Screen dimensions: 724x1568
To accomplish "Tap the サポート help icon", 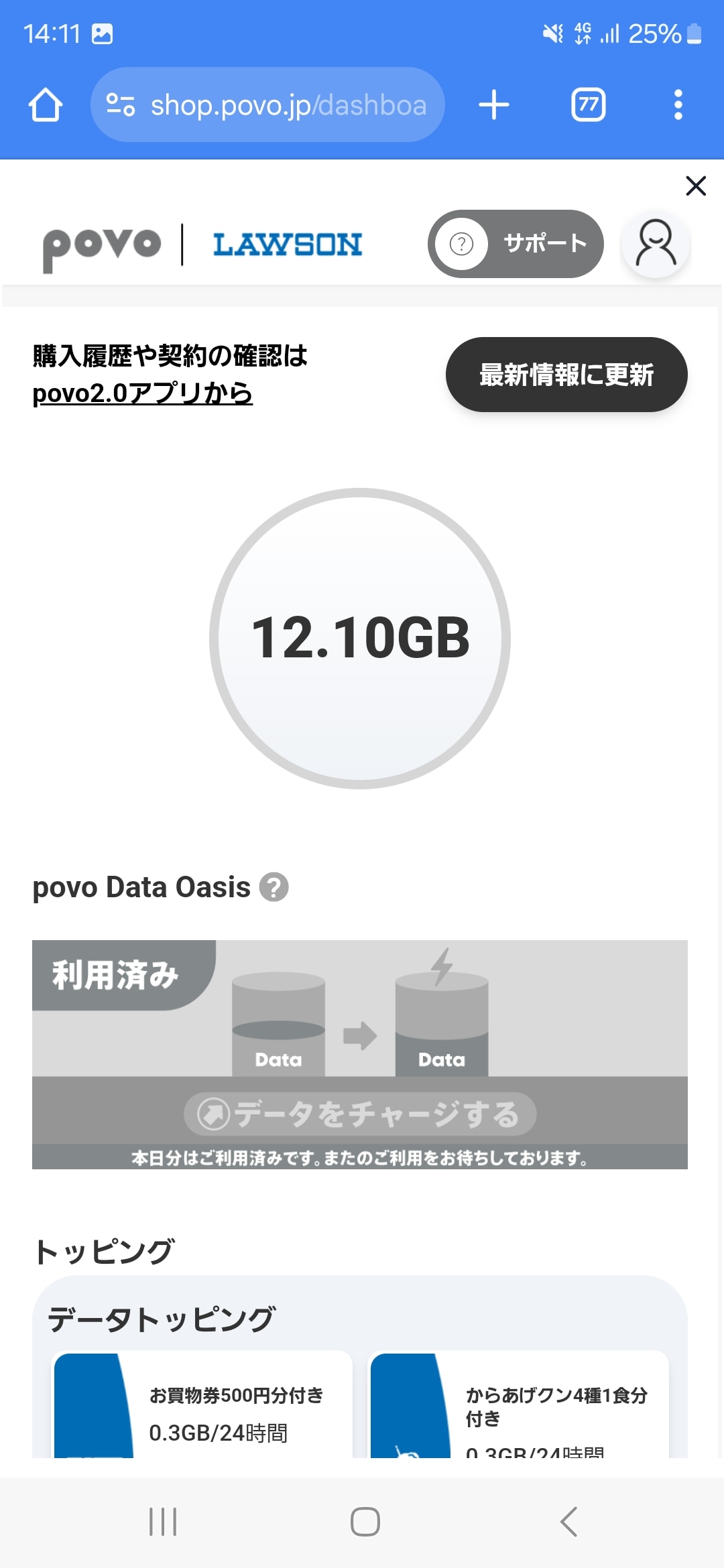I will pyautogui.click(x=463, y=243).
